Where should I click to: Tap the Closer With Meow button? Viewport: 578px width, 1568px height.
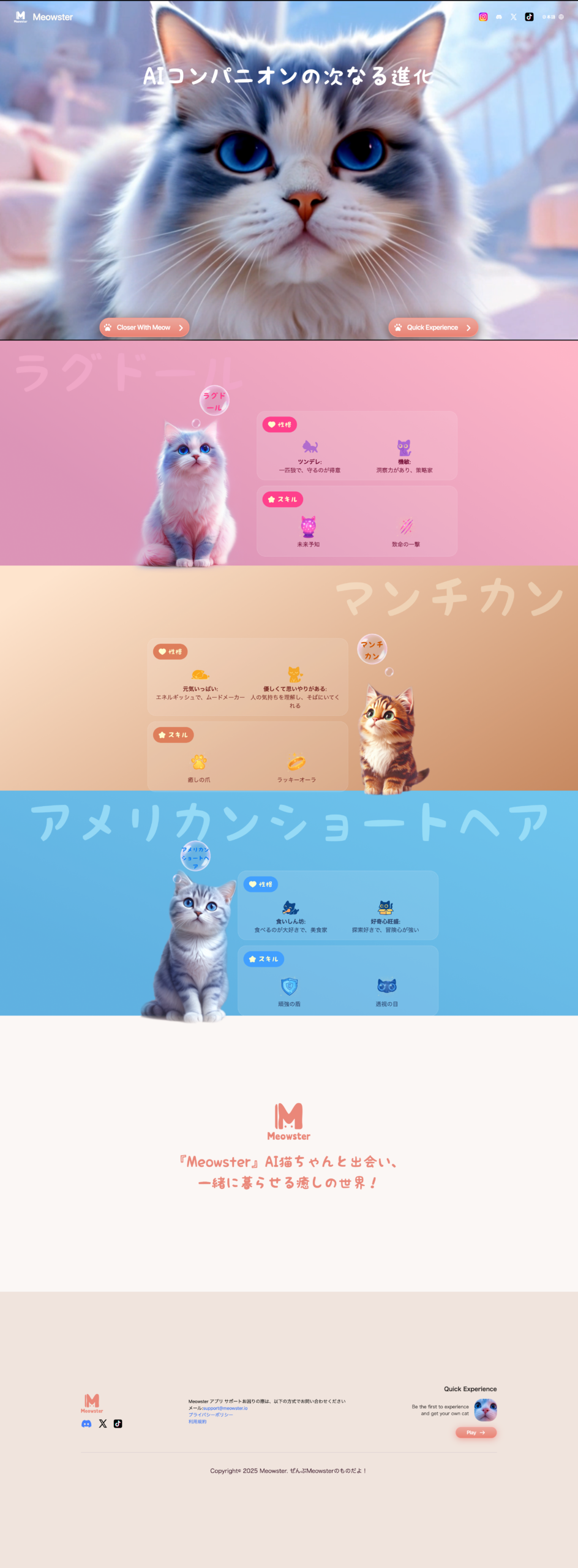pyautogui.click(x=144, y=328)
